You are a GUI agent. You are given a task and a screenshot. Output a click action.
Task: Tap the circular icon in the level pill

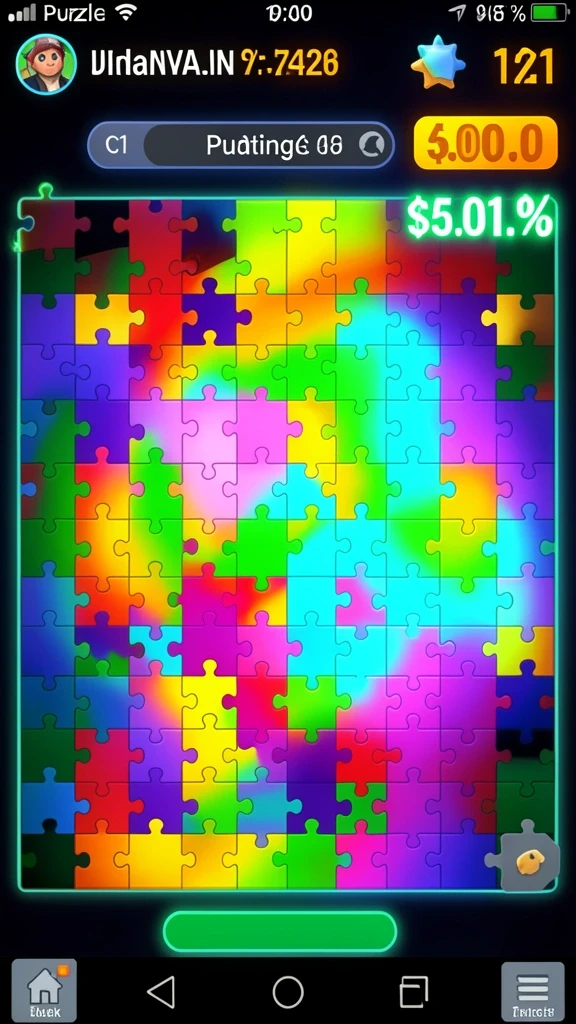point(374,145)
